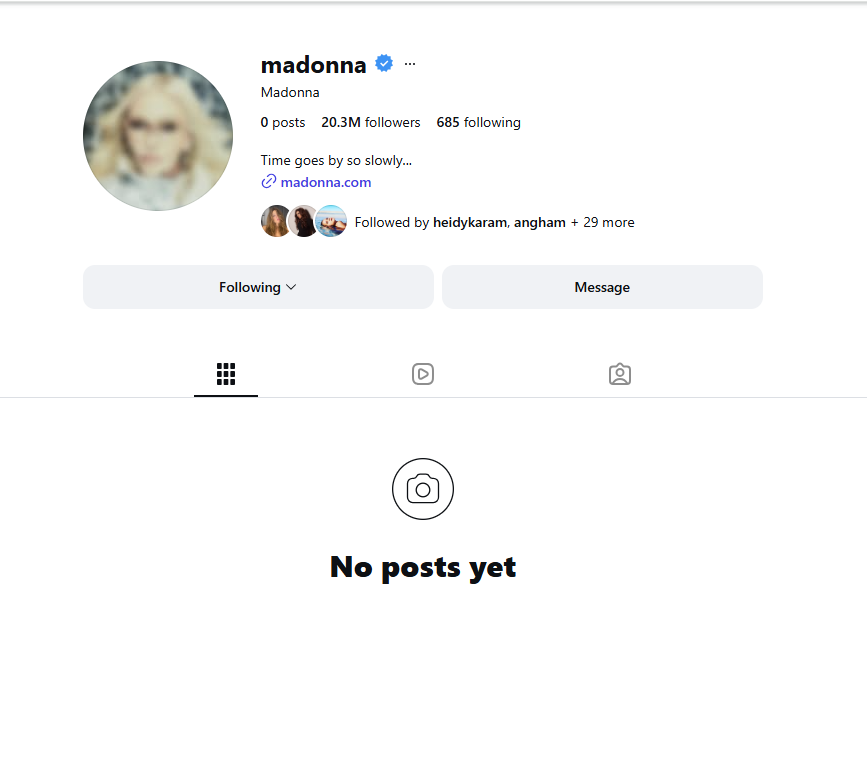Open the profile picture
Screen dimensions: 867x767
pyautogui.click(x=158, y=135)
